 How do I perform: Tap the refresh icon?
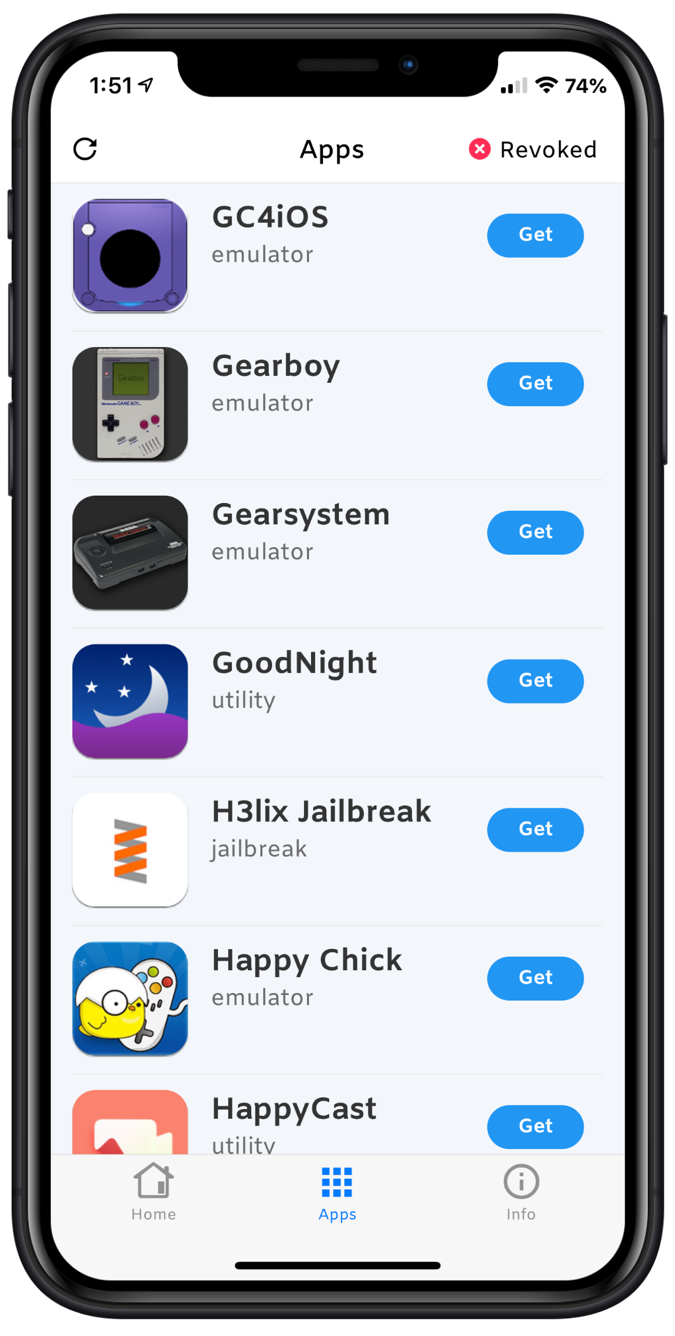pos(85,149)
